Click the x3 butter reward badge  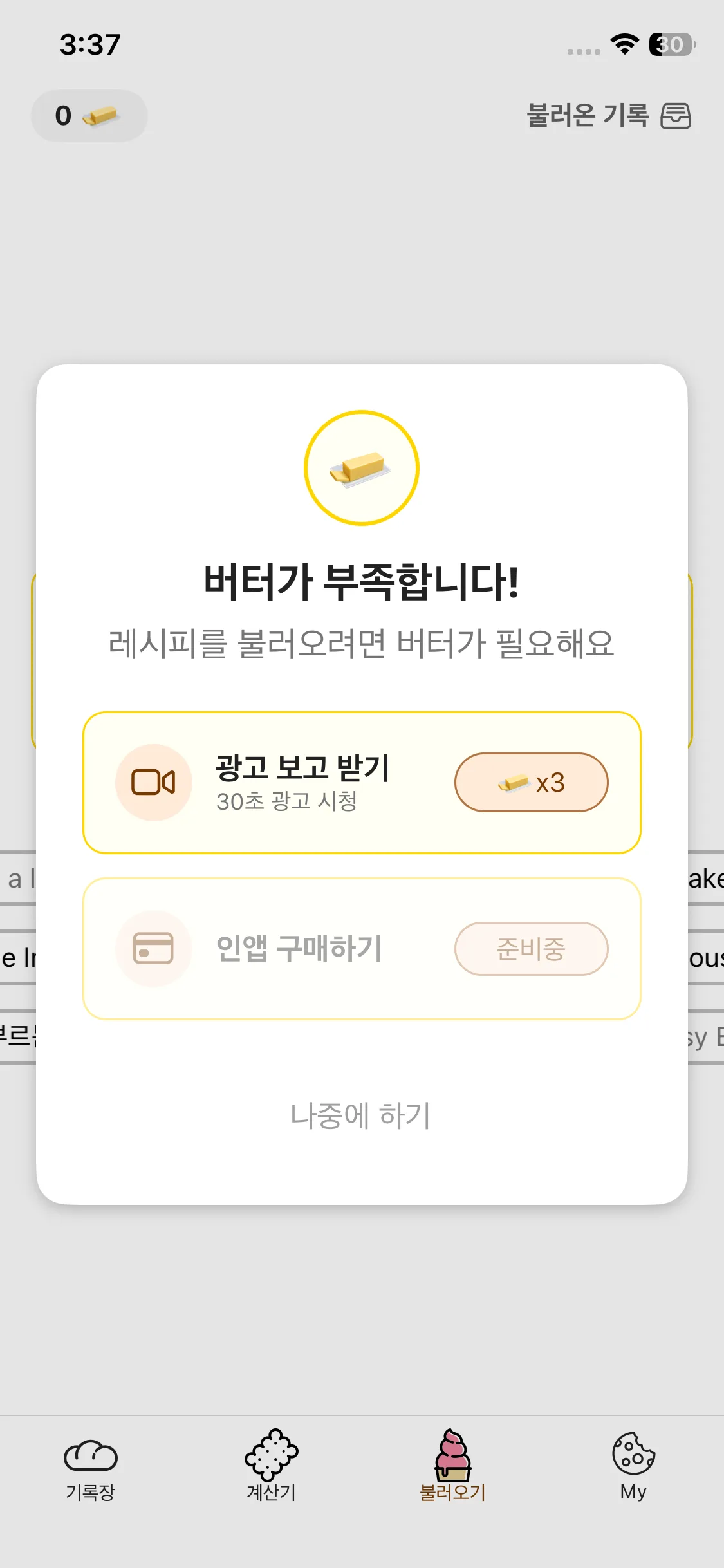pyautogui.click(x=532, y=782)
